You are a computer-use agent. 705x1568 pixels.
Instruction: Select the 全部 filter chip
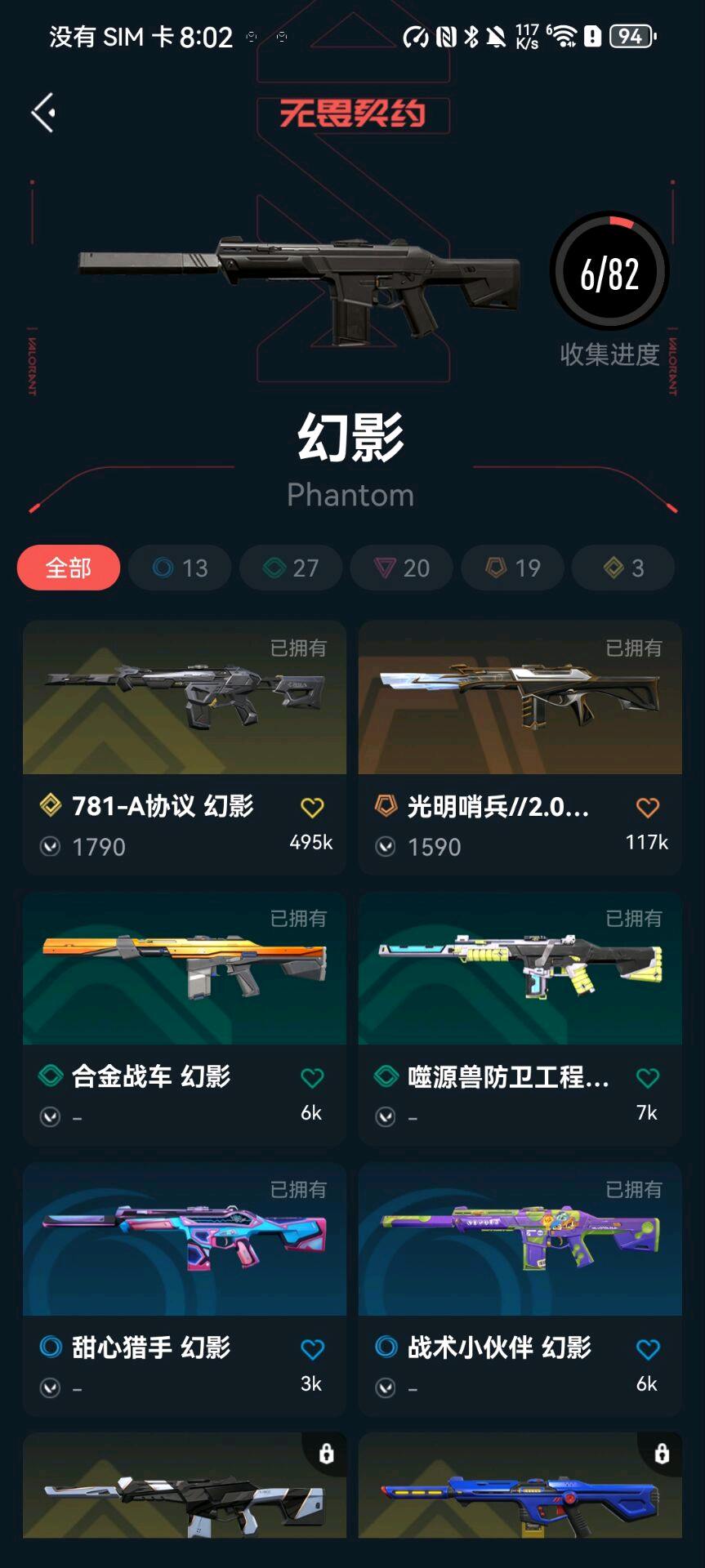click(69, 568)
